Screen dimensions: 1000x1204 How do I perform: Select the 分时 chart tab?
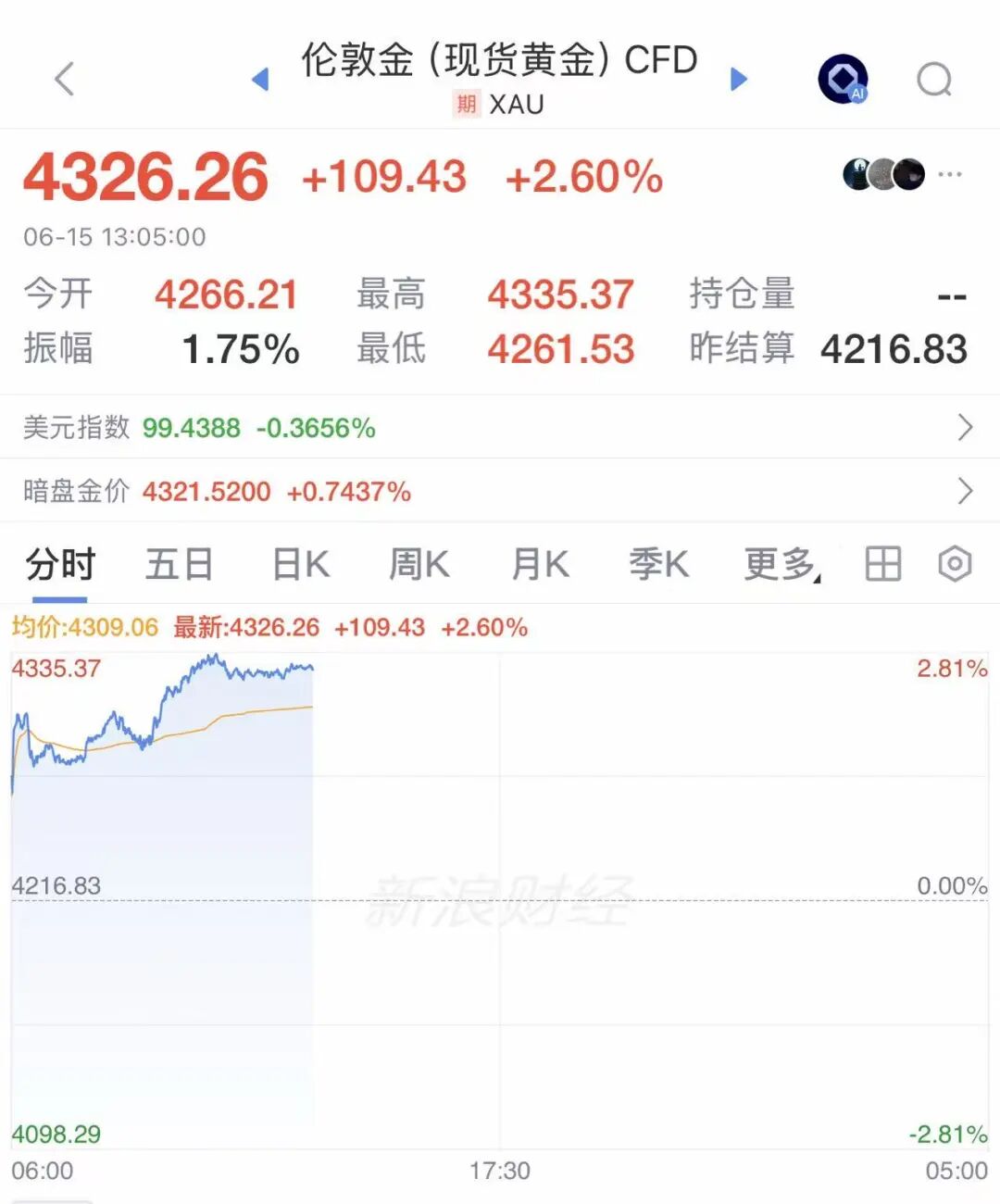tap(60, 564)
